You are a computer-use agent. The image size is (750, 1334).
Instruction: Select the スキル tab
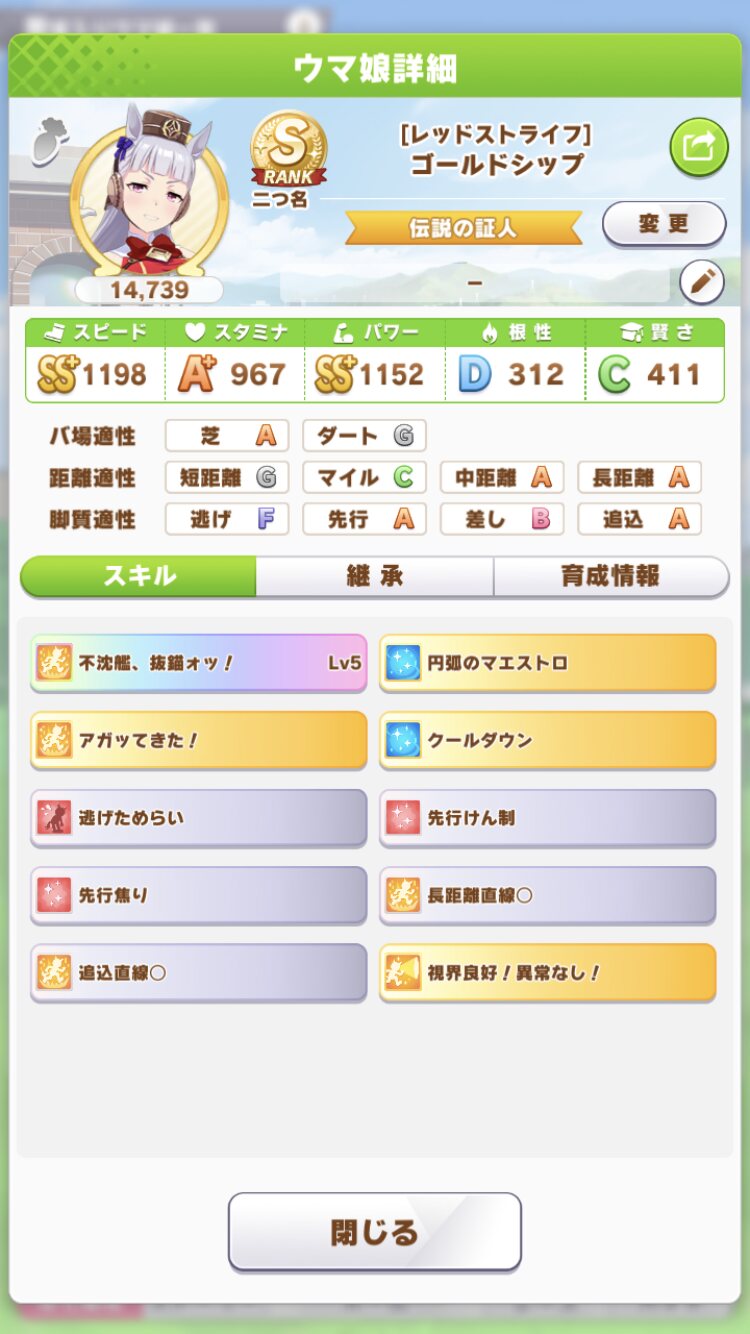139,576
